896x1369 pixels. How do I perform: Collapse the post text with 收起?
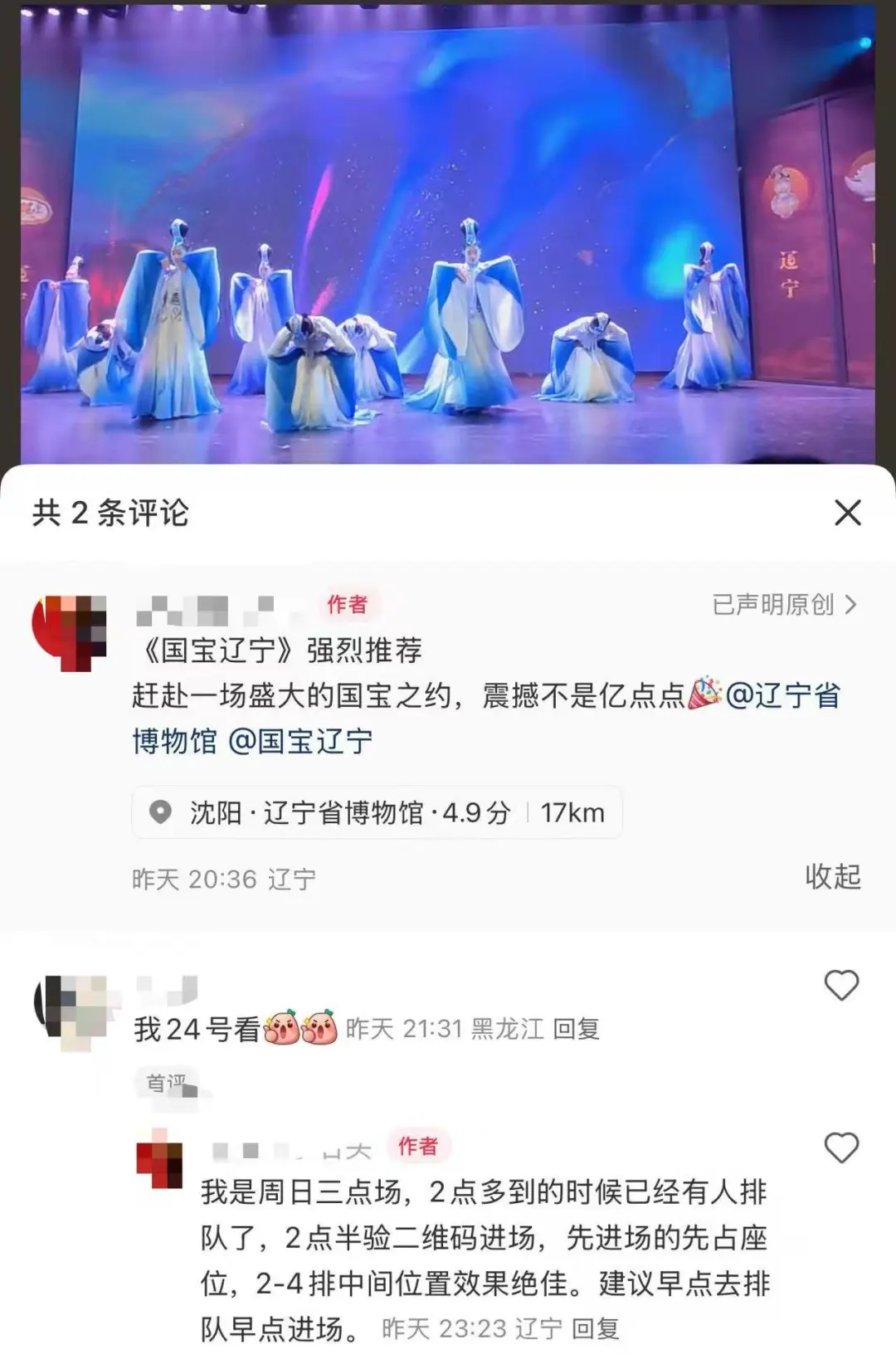pyautogui.click(x=832, y=876)
